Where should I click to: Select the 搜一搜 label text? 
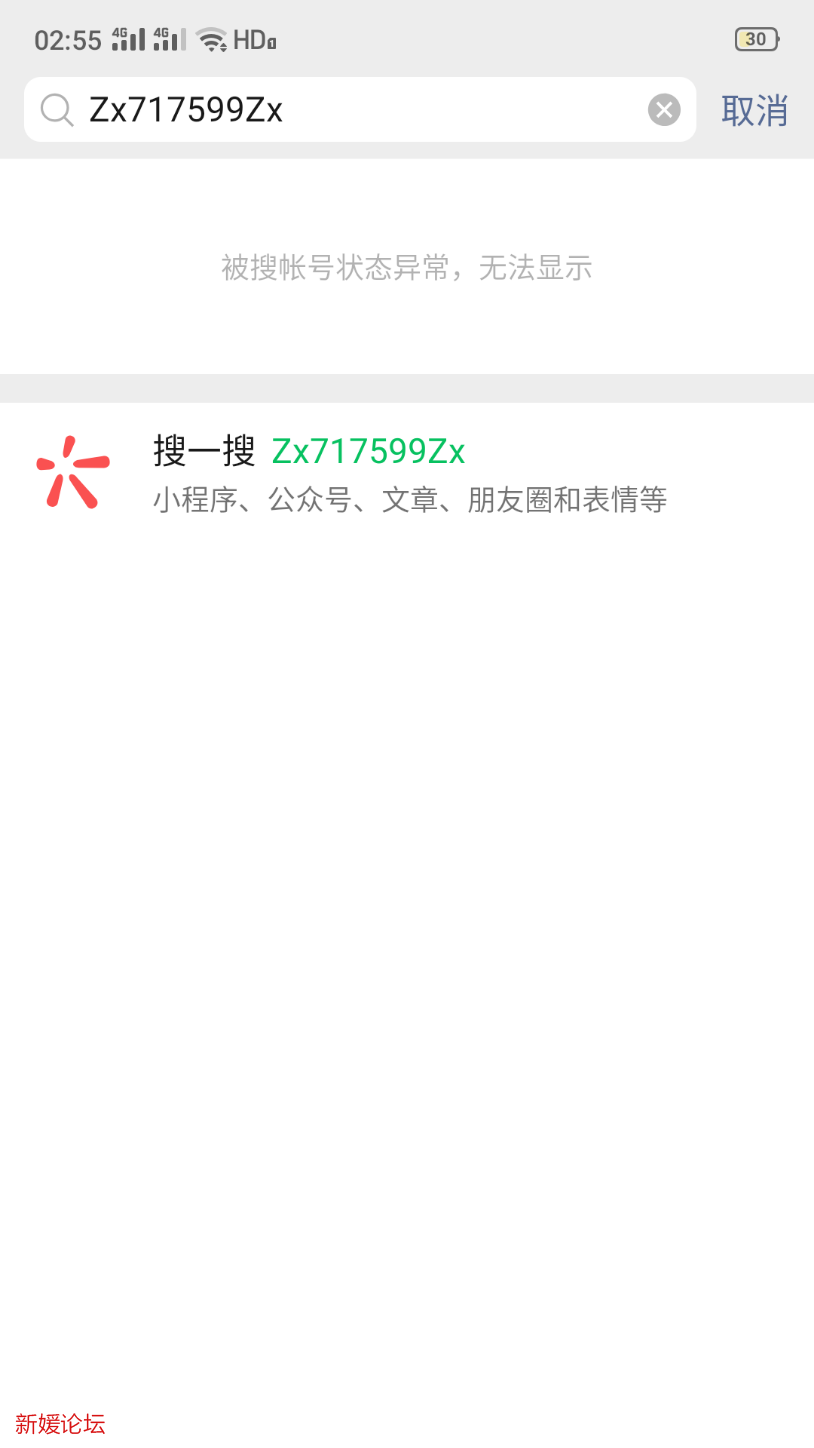click(204, 451)
